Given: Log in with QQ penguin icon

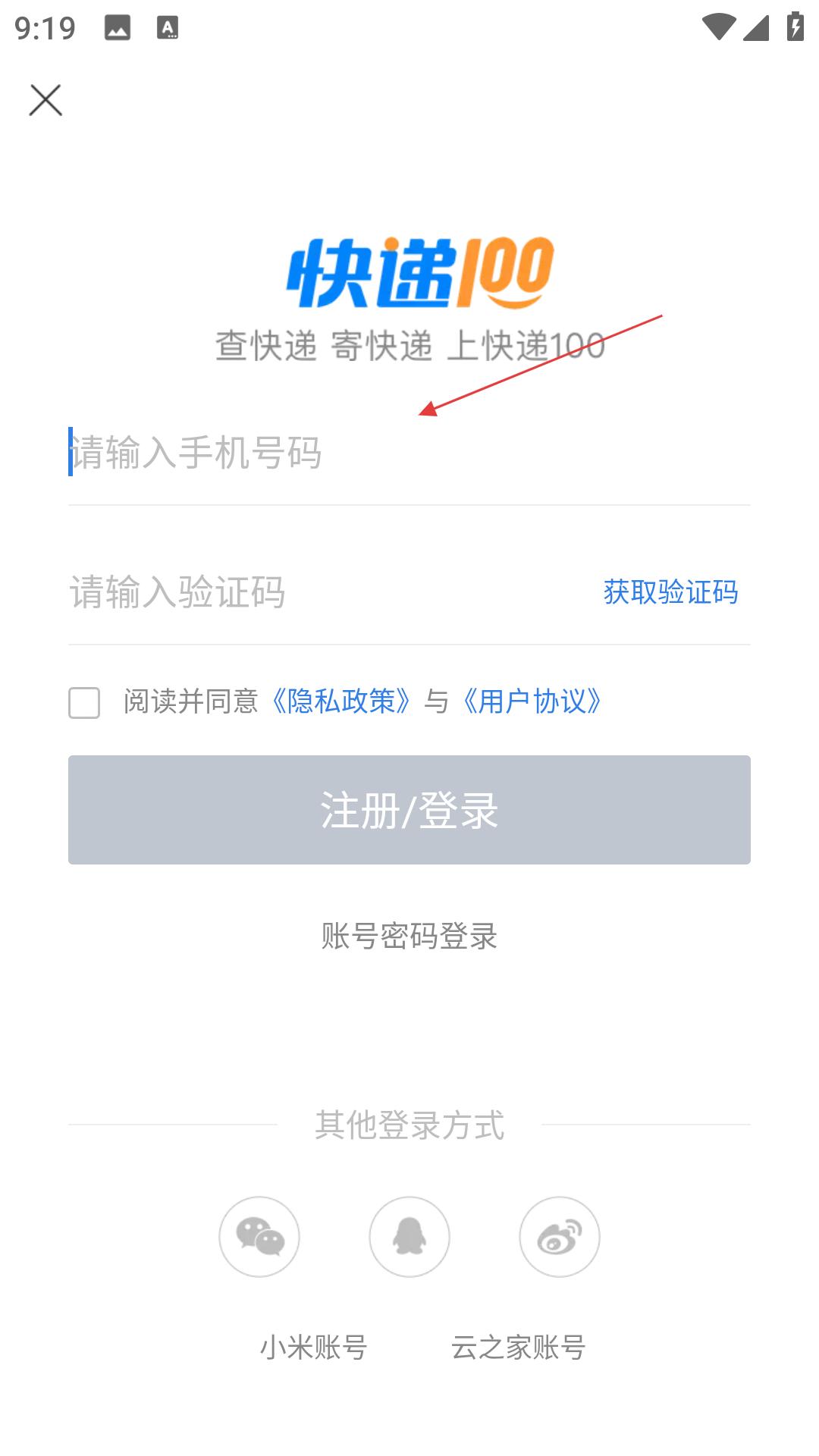Looking at the screenshot, I should click(x=409, y=1237).
